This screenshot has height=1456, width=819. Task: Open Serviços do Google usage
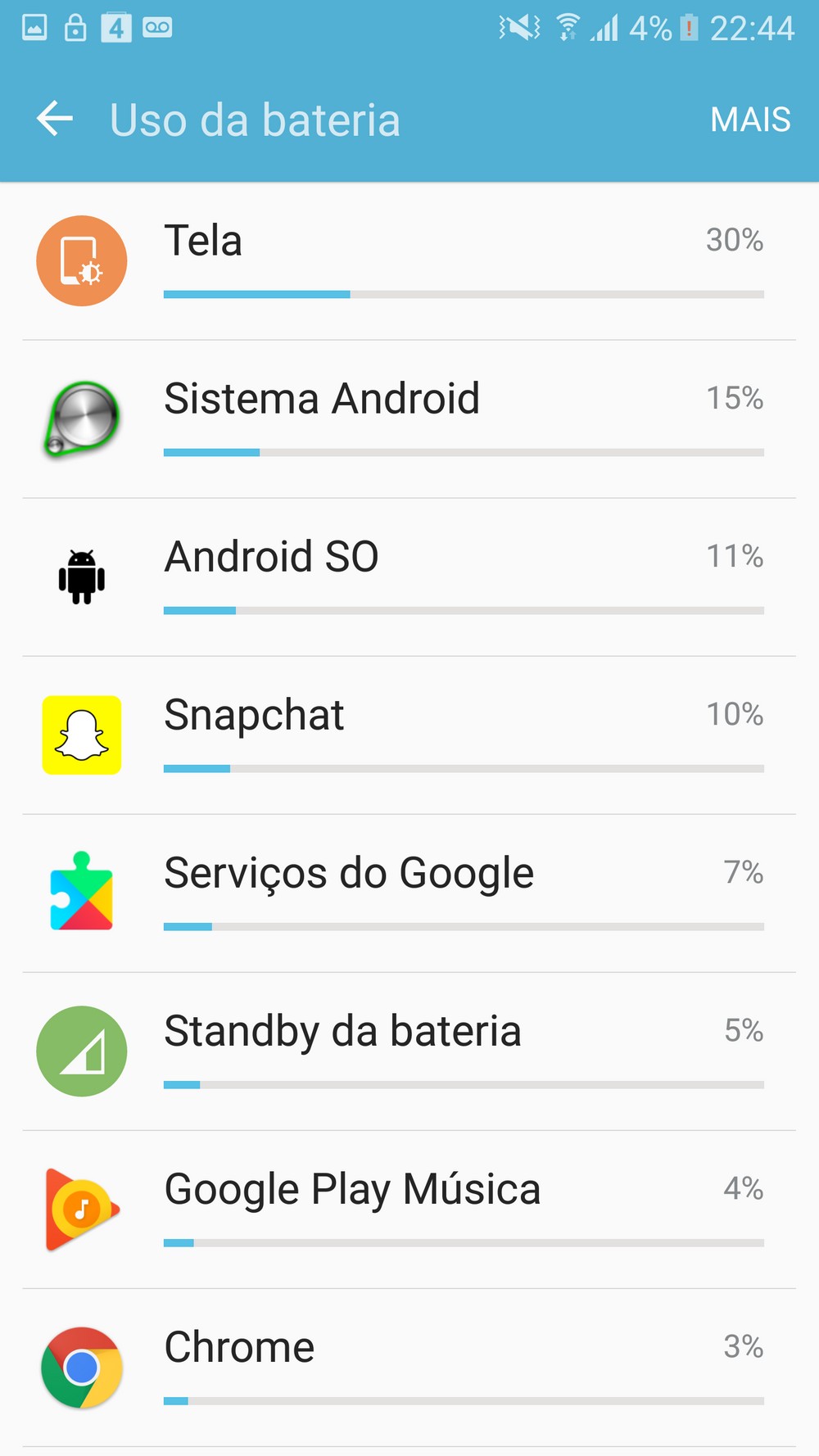click(x=409, y=893)
